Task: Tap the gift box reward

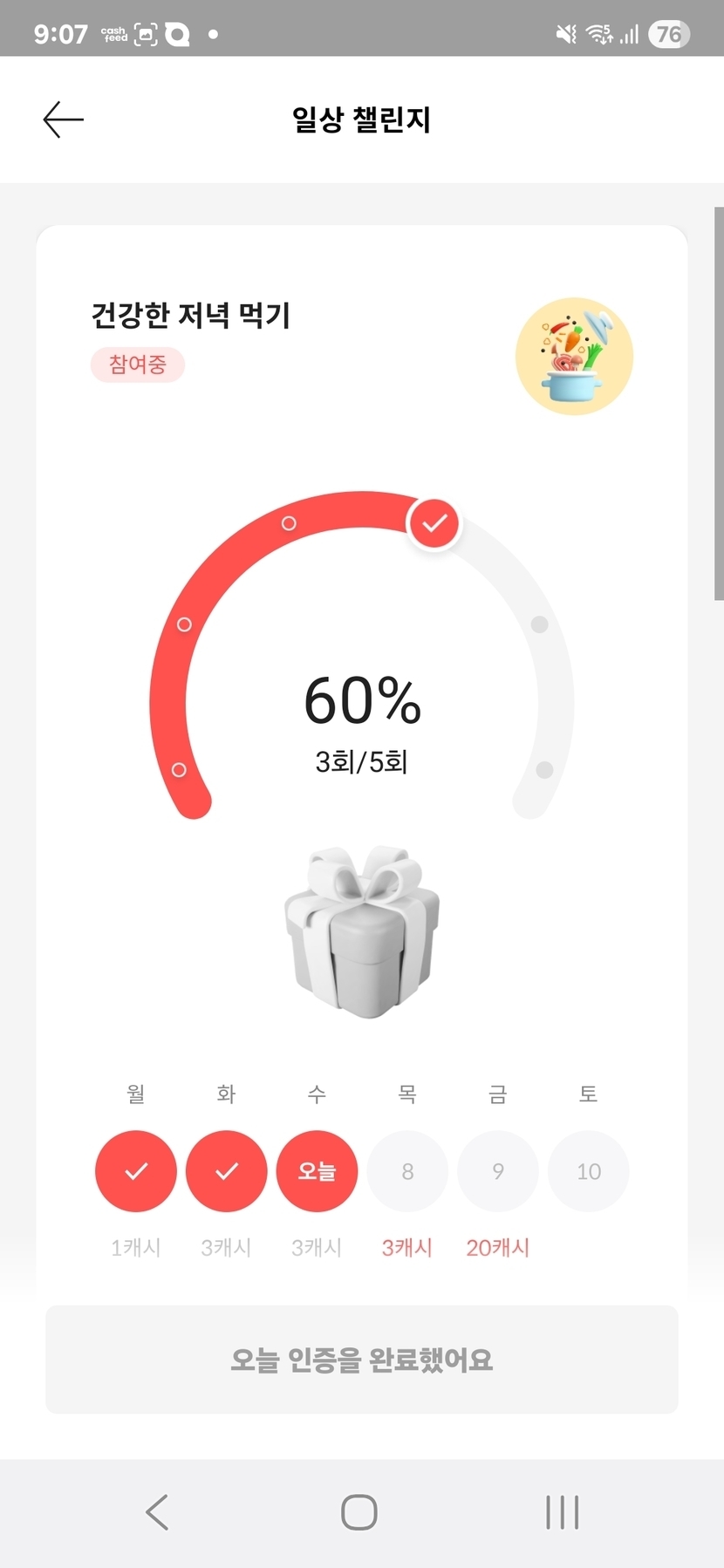Action: pos(362,931)
